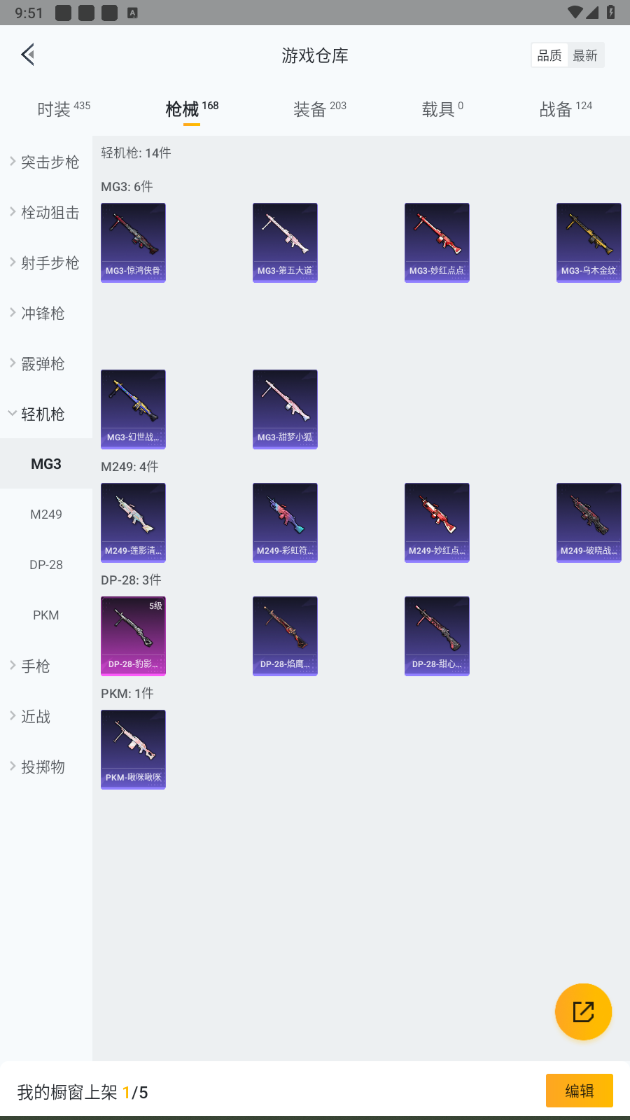Go back using the top-left arrow

click(x=28, y=54)
